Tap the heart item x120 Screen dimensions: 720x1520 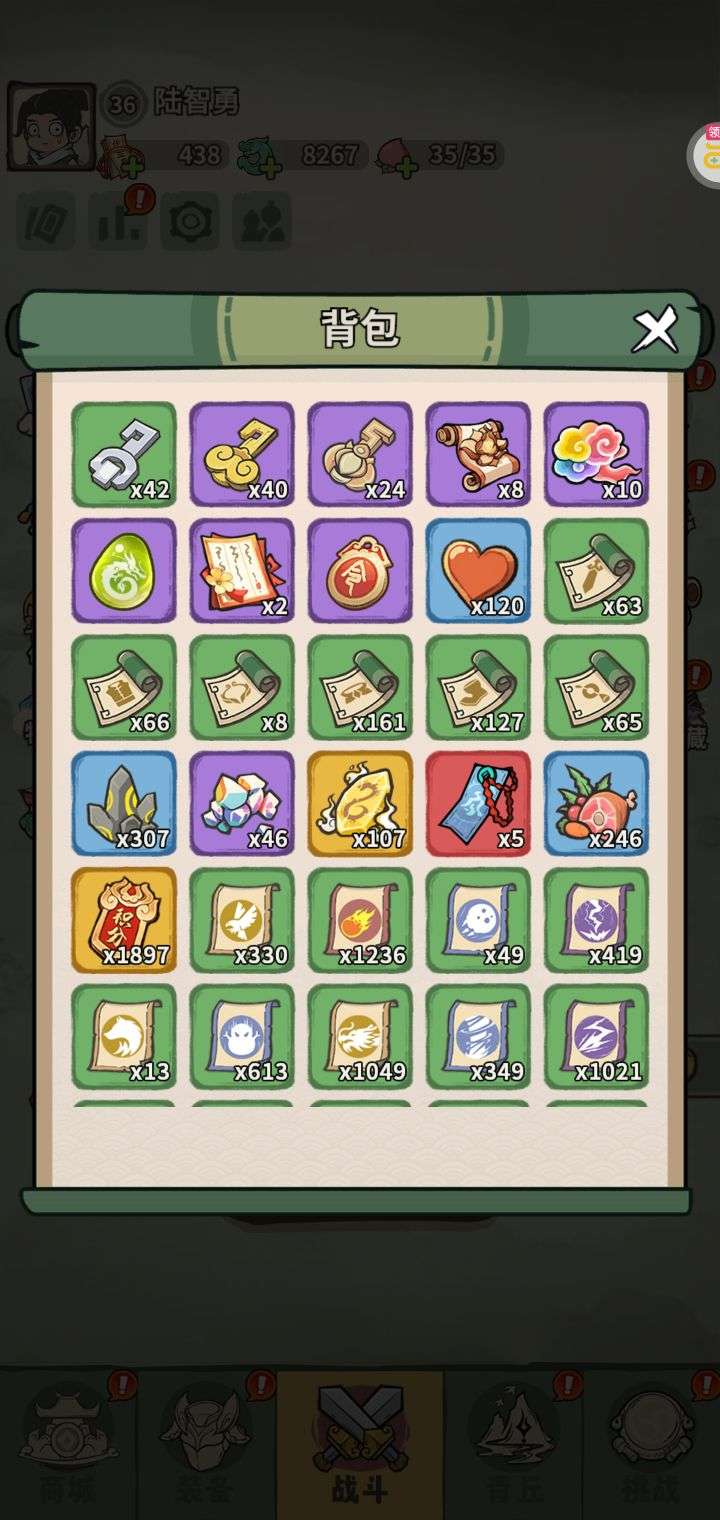(478, 570)
